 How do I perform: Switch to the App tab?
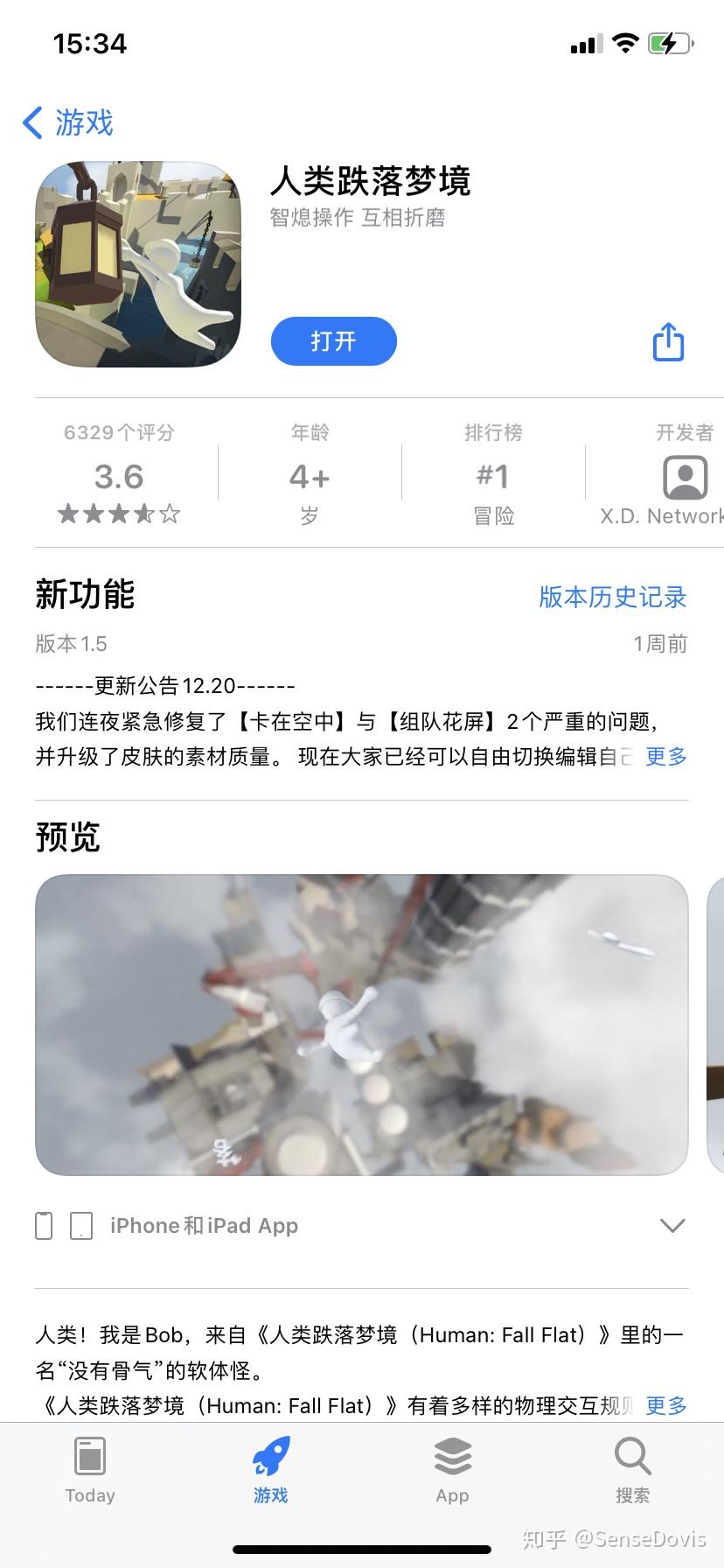452,1470
